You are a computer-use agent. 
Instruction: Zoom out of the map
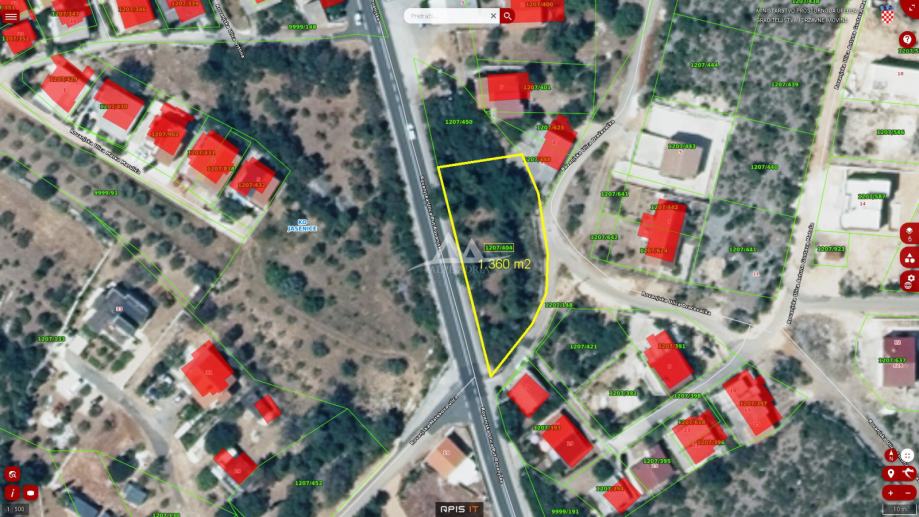click(x=908, y=493)
